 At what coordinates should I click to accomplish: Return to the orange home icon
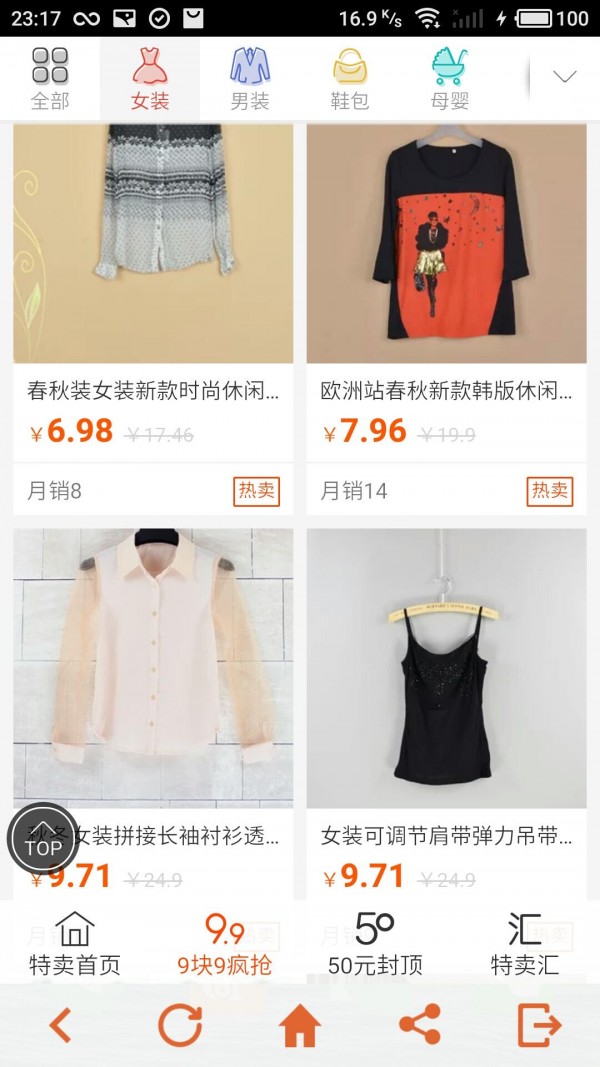tap(300, 1025)
